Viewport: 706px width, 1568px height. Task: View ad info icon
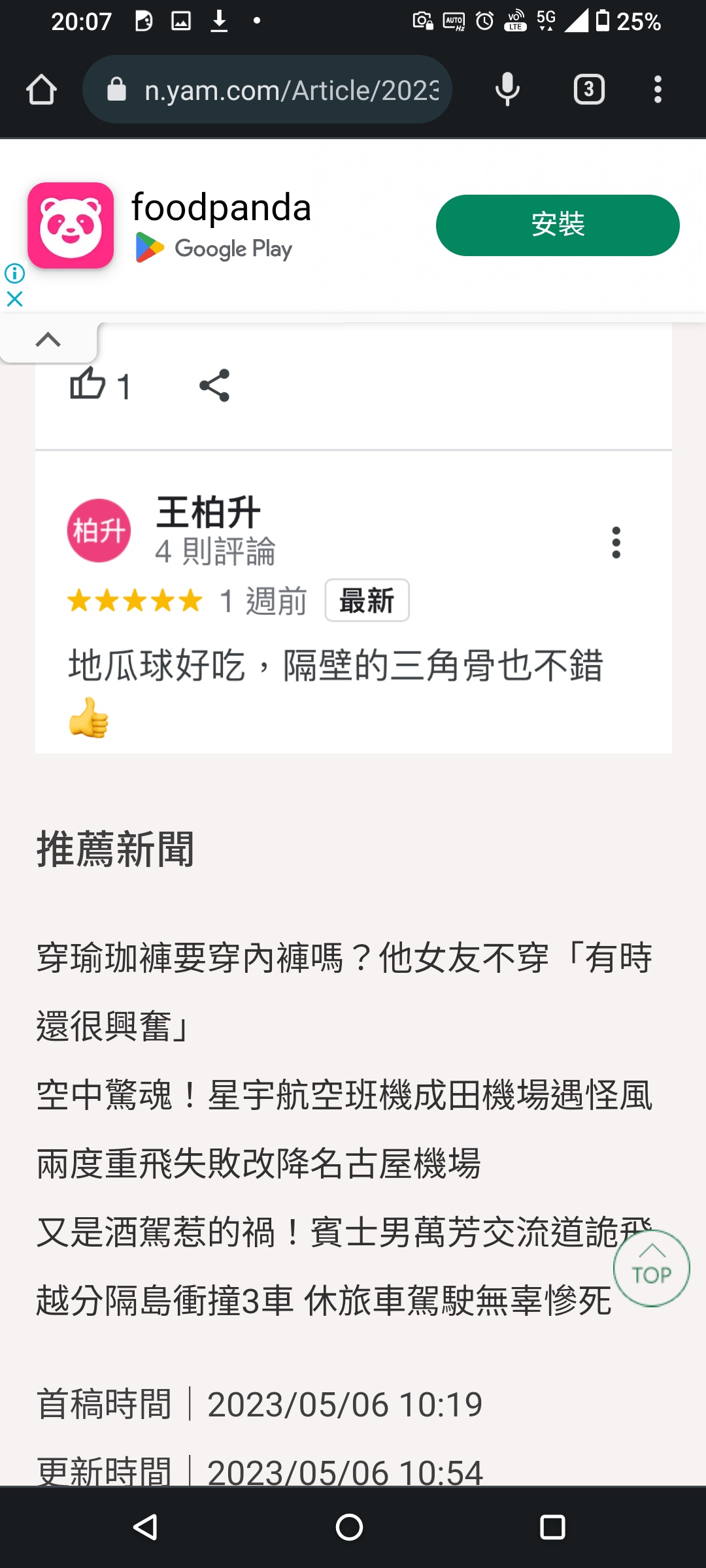[x=14, y=273]
